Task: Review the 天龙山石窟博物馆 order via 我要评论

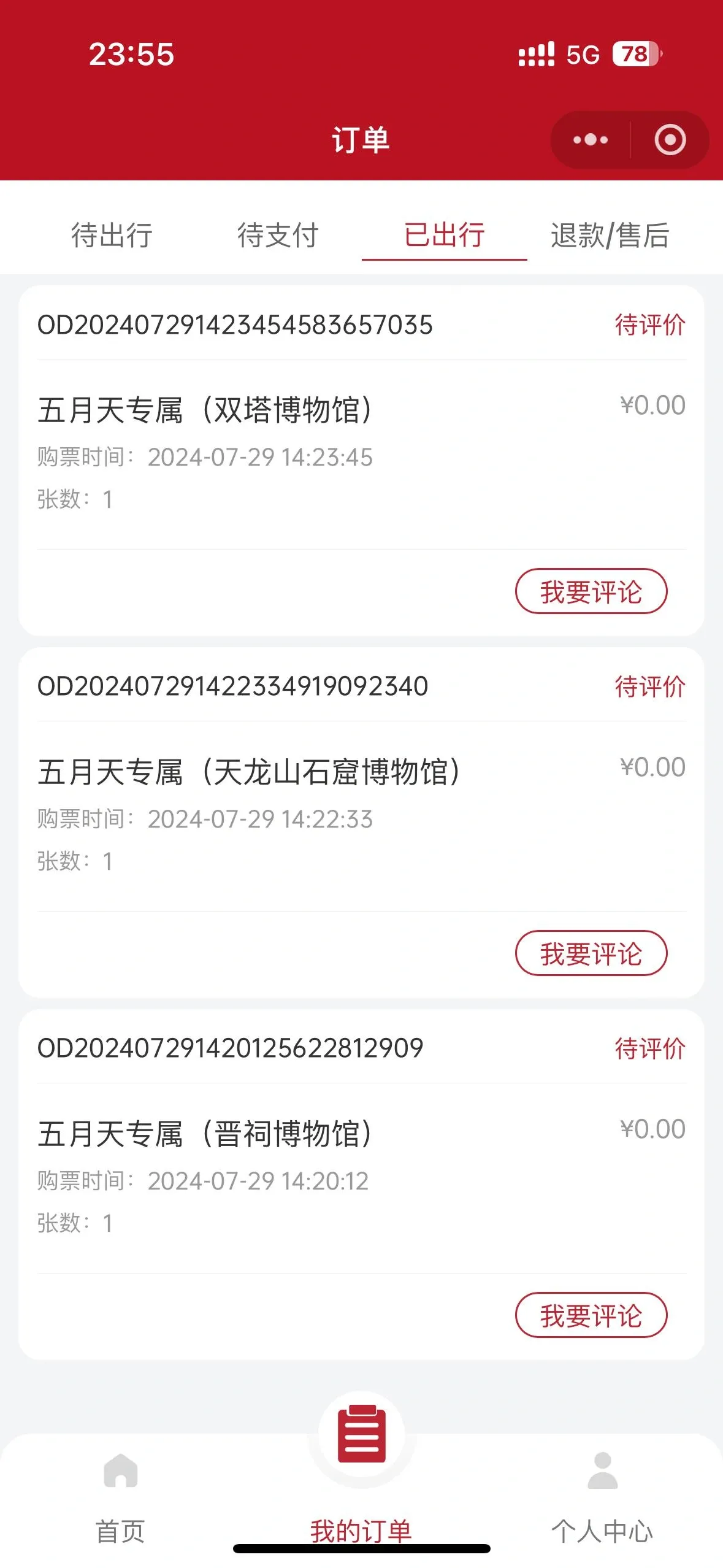Action: click(x=591, y=953)
